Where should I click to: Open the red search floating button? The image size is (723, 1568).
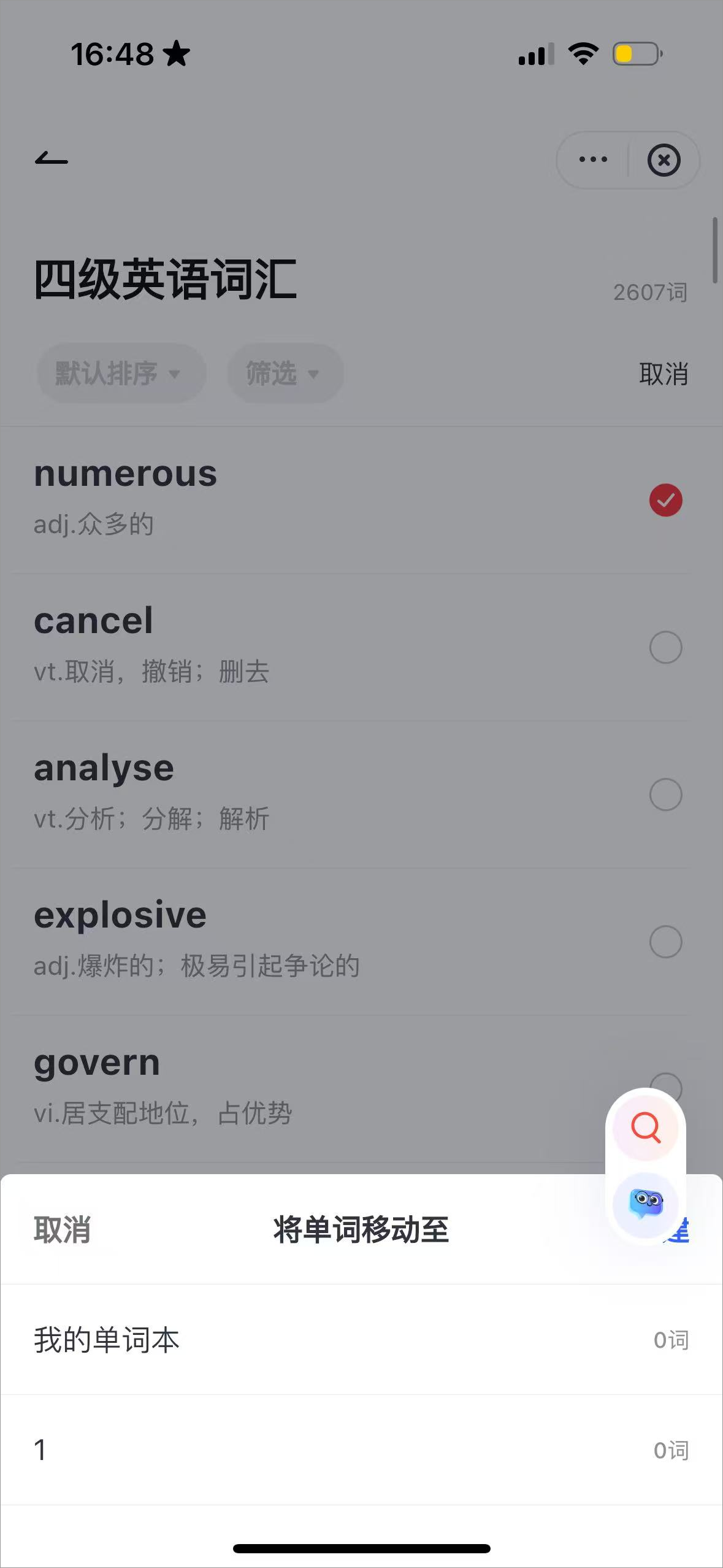tap(645, 1128)
